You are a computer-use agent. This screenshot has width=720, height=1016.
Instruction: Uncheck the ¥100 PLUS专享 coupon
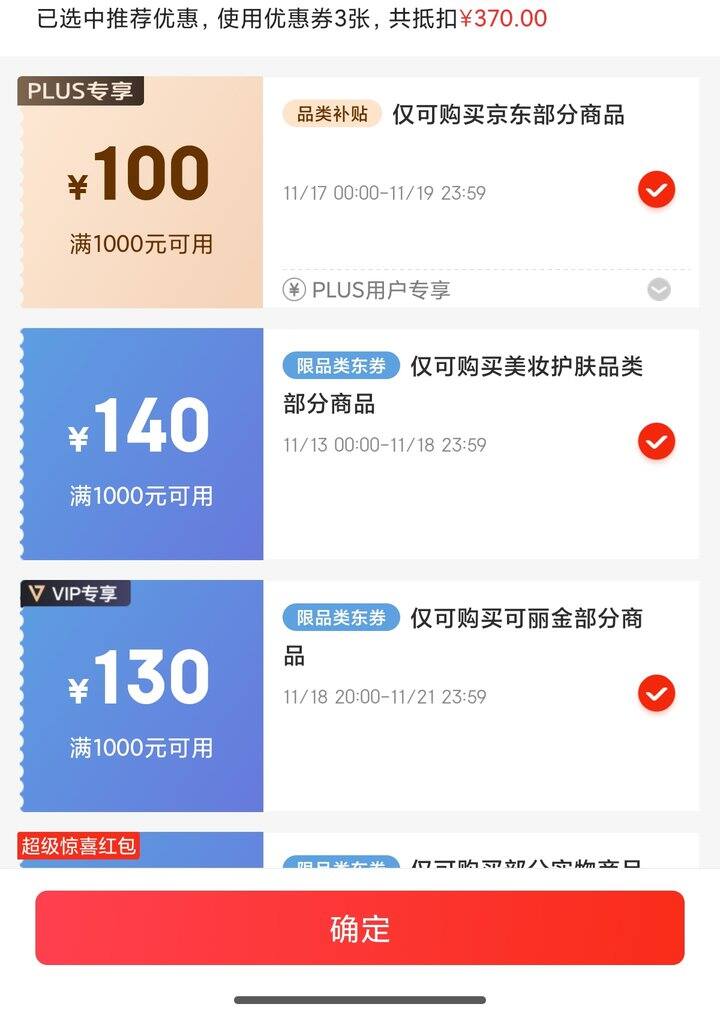pyautogui.click(x=657, y=189)
